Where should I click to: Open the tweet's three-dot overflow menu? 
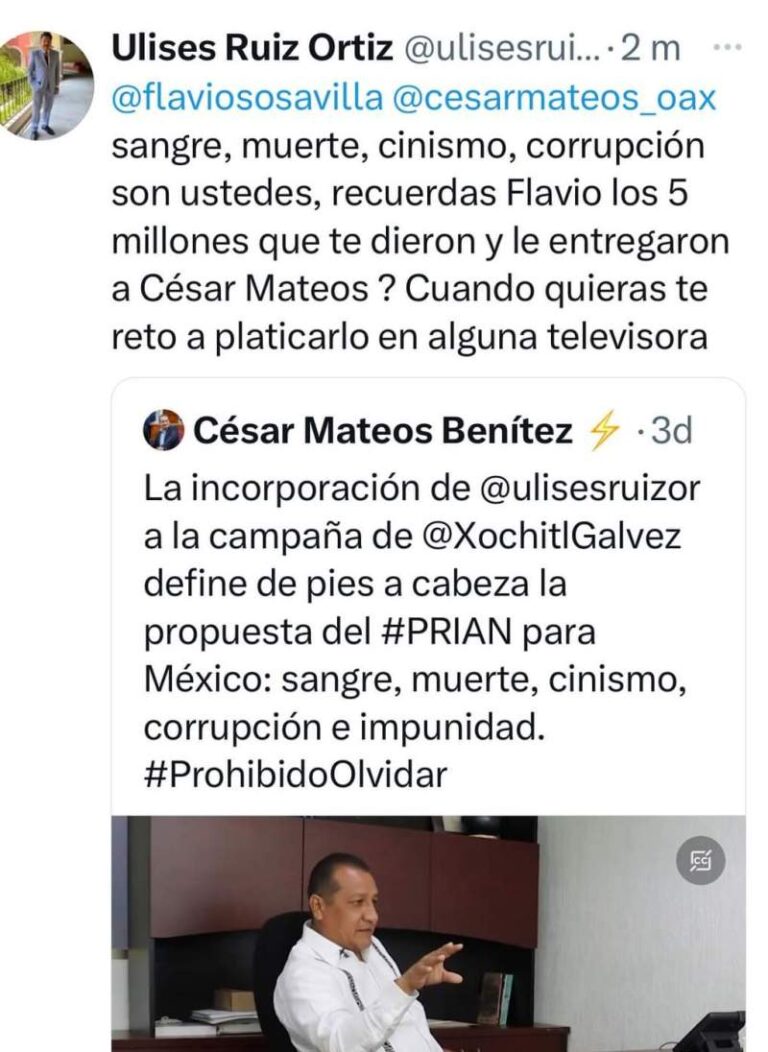point(726,47)
